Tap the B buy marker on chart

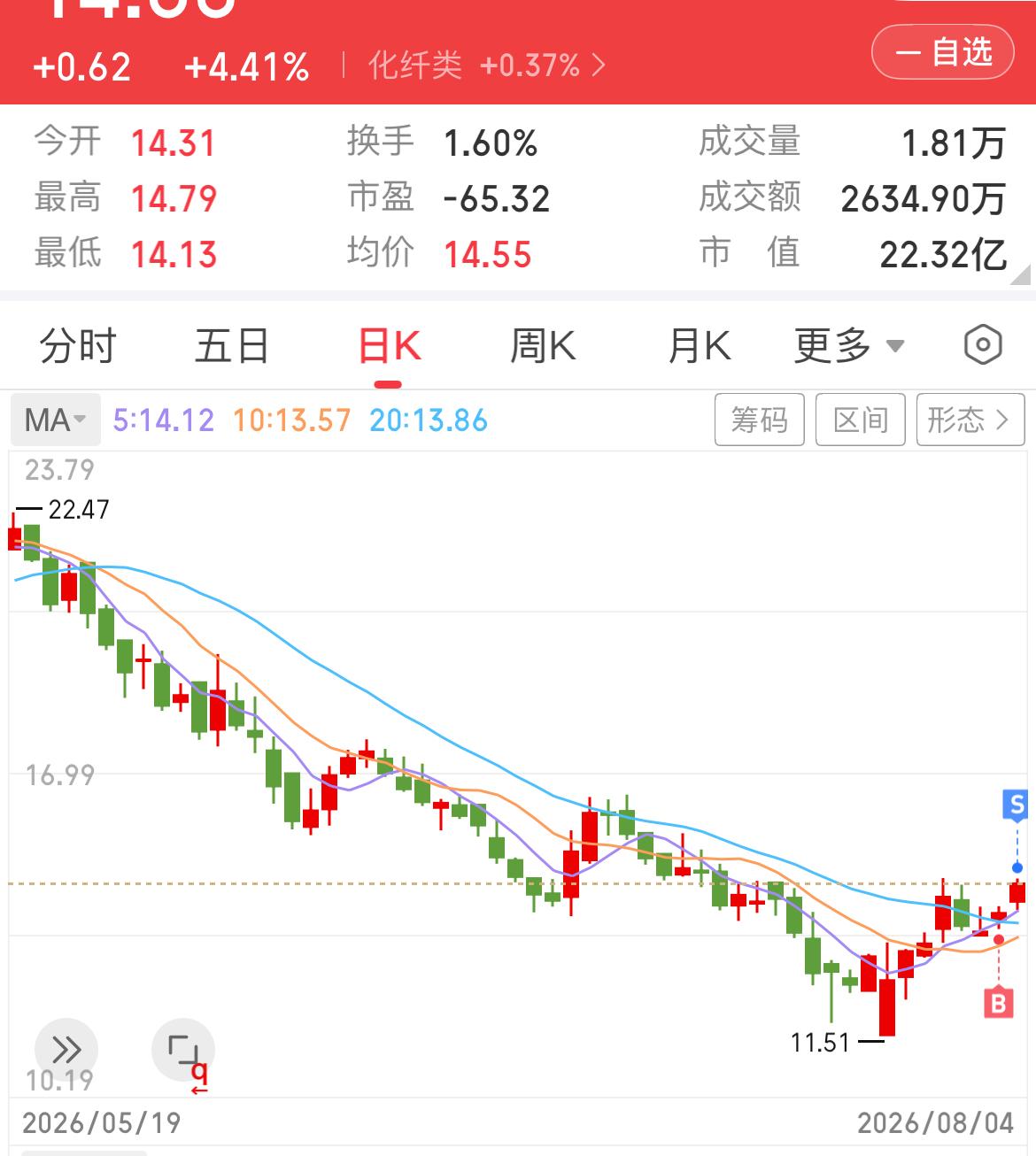(999, 1002)
